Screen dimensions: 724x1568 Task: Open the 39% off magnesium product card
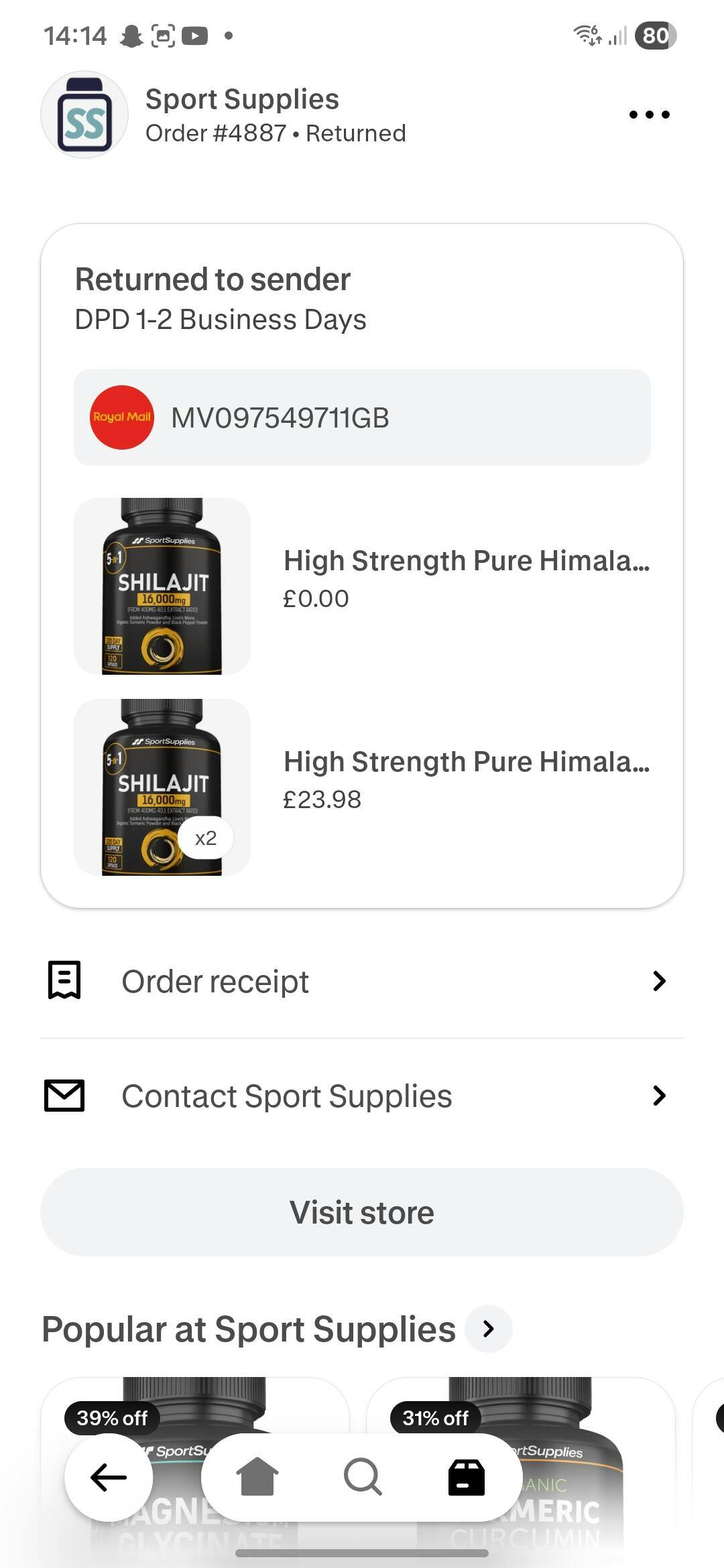pyautogui.click(x=194, y=1407)
